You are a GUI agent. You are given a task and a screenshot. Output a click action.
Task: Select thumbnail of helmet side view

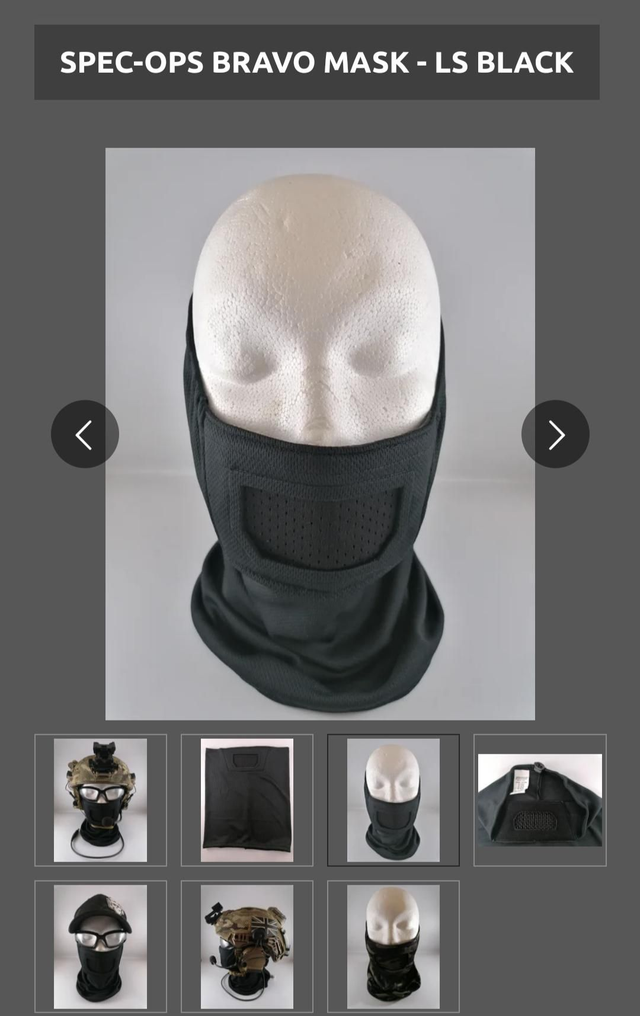click(247, 946)
